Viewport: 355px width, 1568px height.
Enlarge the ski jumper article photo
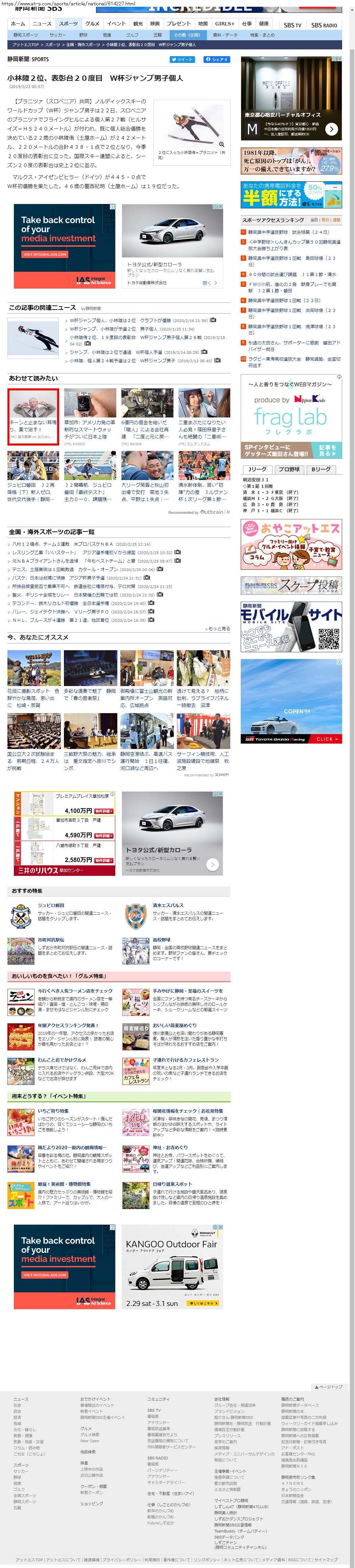(x=221, y=144)
